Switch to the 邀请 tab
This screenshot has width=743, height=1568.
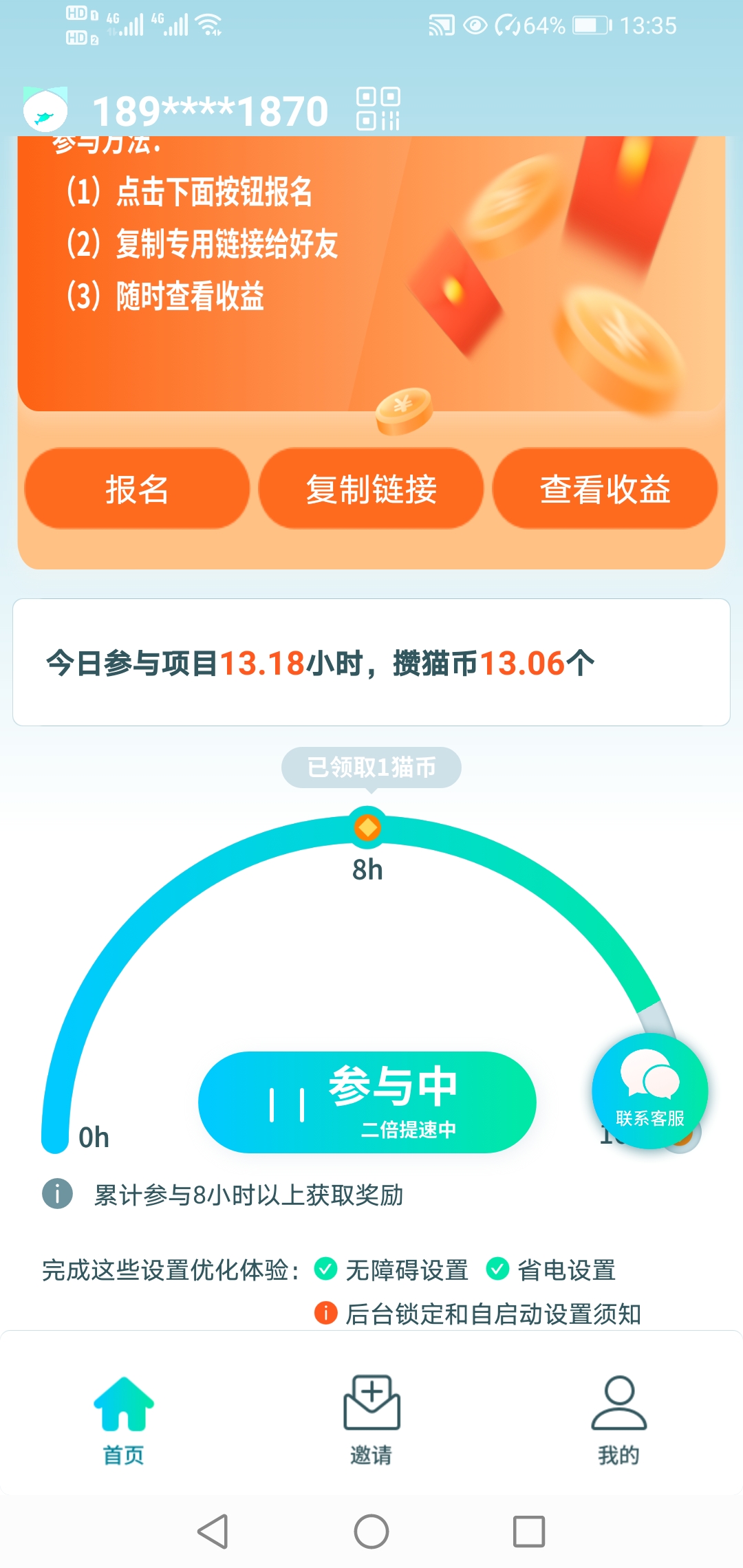pyautogui.click(x=371, y=1420)
